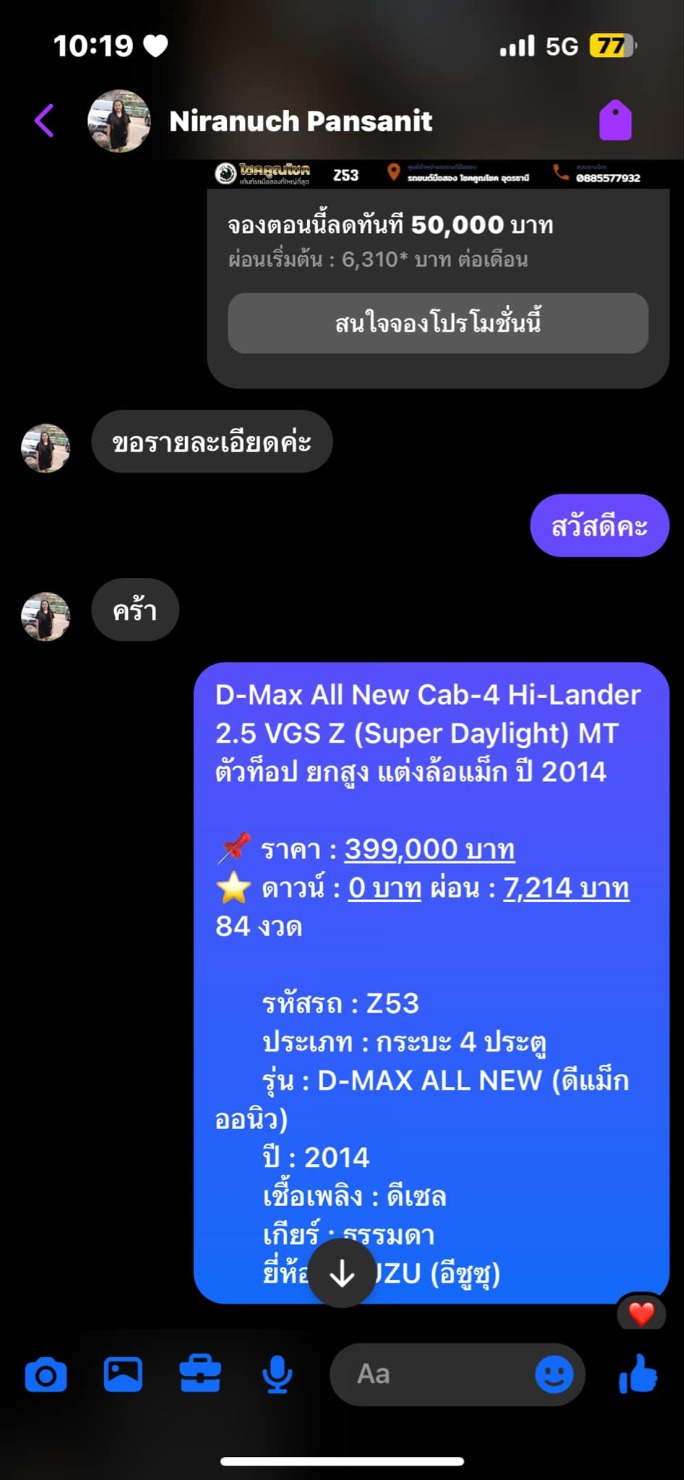684x1480 pixels.
Task: Record a voice message with microphone
Action: [x=277, y=1375]
